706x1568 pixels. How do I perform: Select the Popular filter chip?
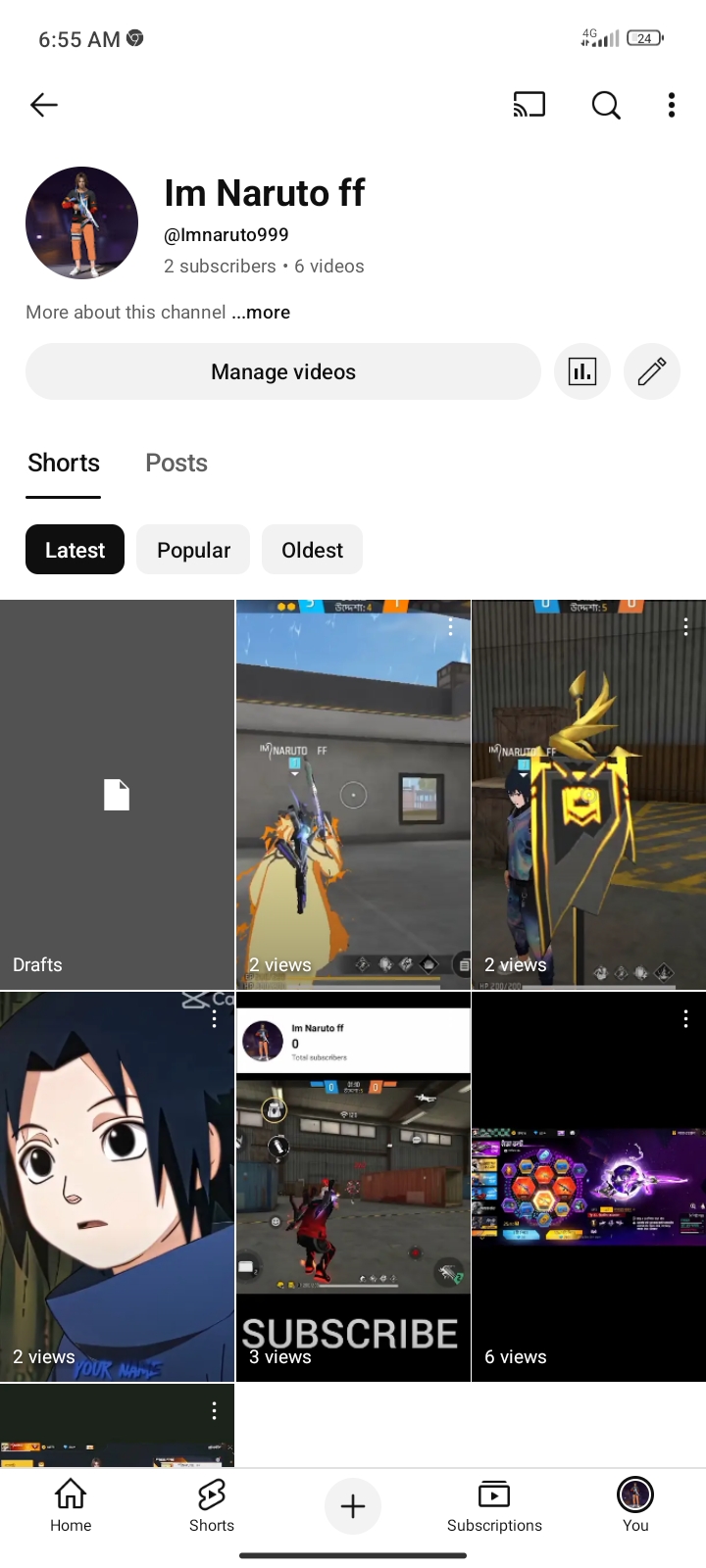click(x=193, y=550)
